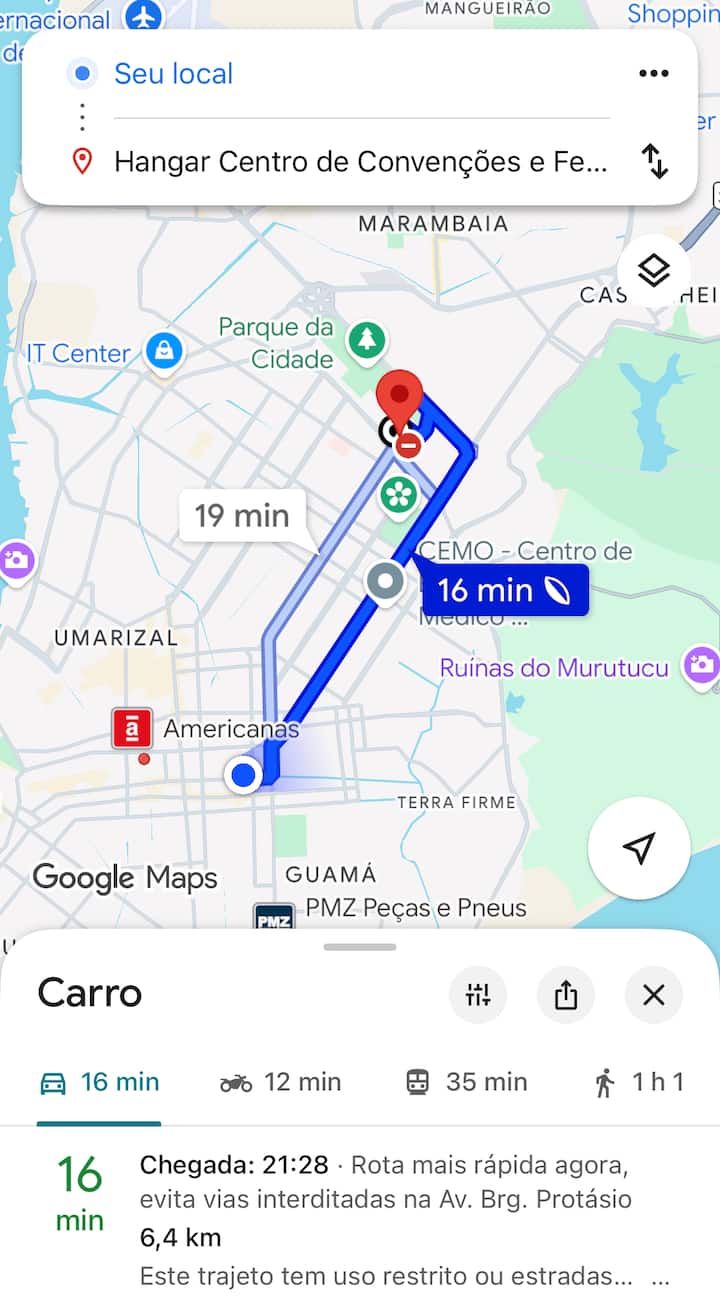This screenshot has height=1308, width=720.
Task: Switch to the walking tab
Action: point(638,1082)
